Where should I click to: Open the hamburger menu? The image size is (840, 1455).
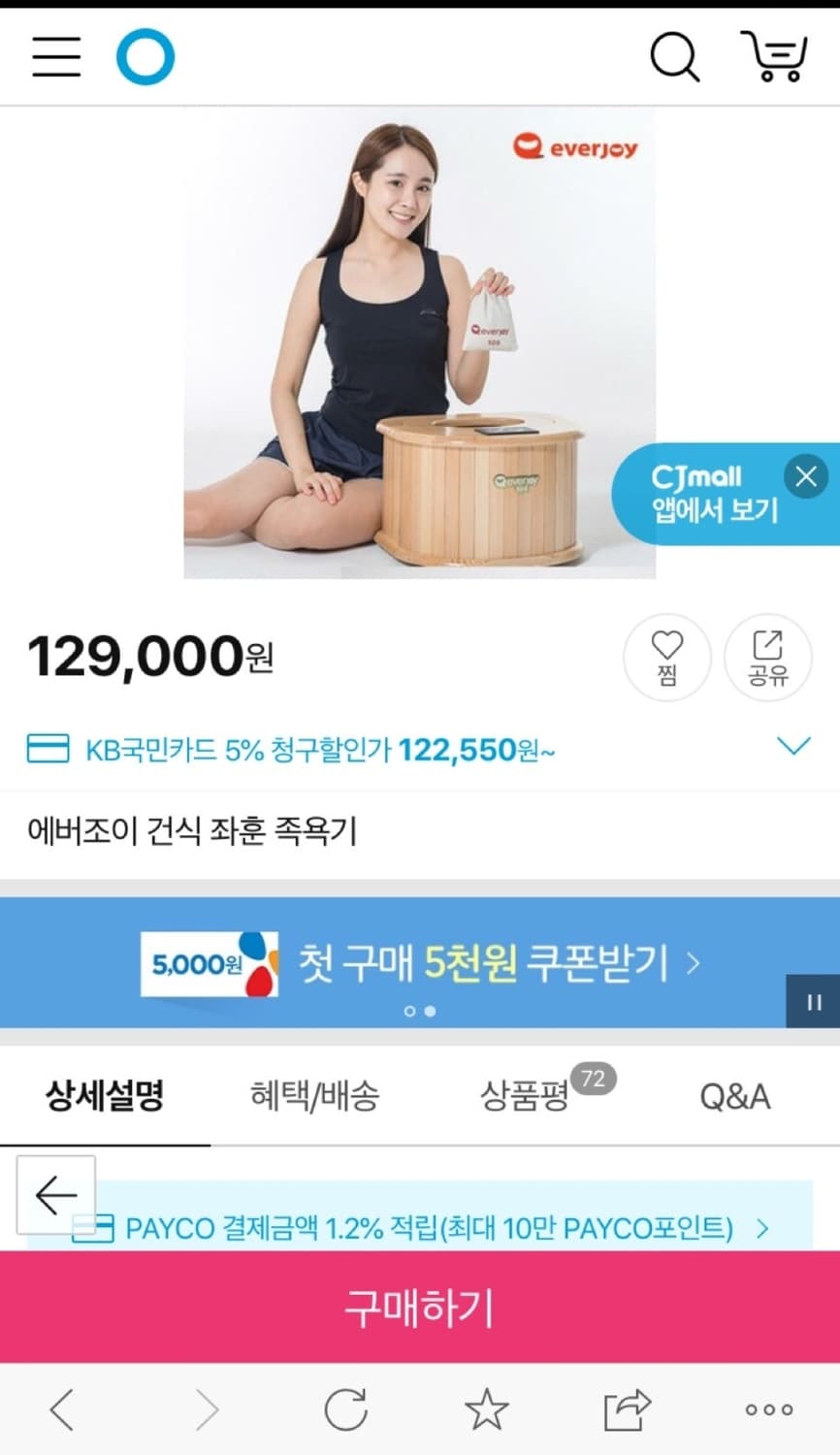tap(55, 55)
